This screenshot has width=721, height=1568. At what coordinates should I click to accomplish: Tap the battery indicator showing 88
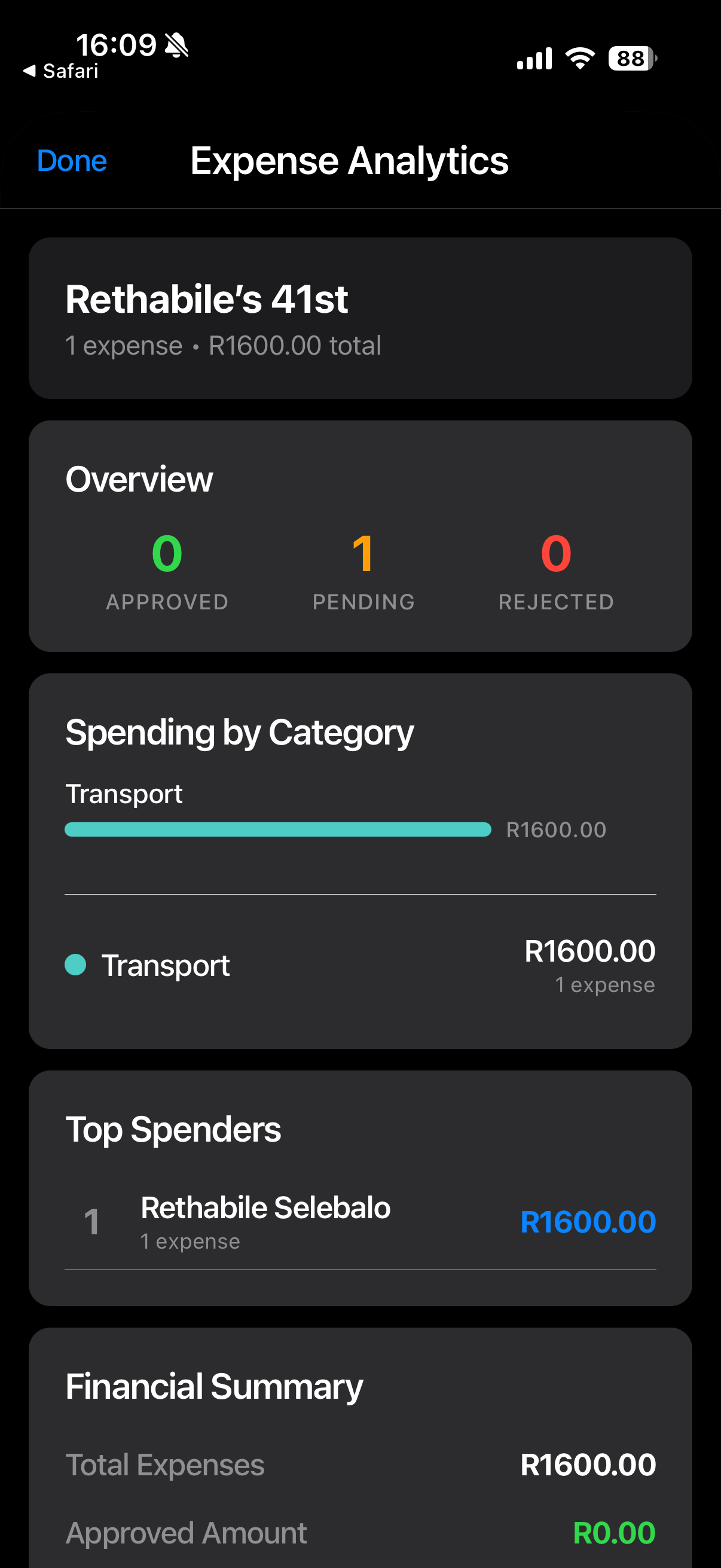coord(630,57)
